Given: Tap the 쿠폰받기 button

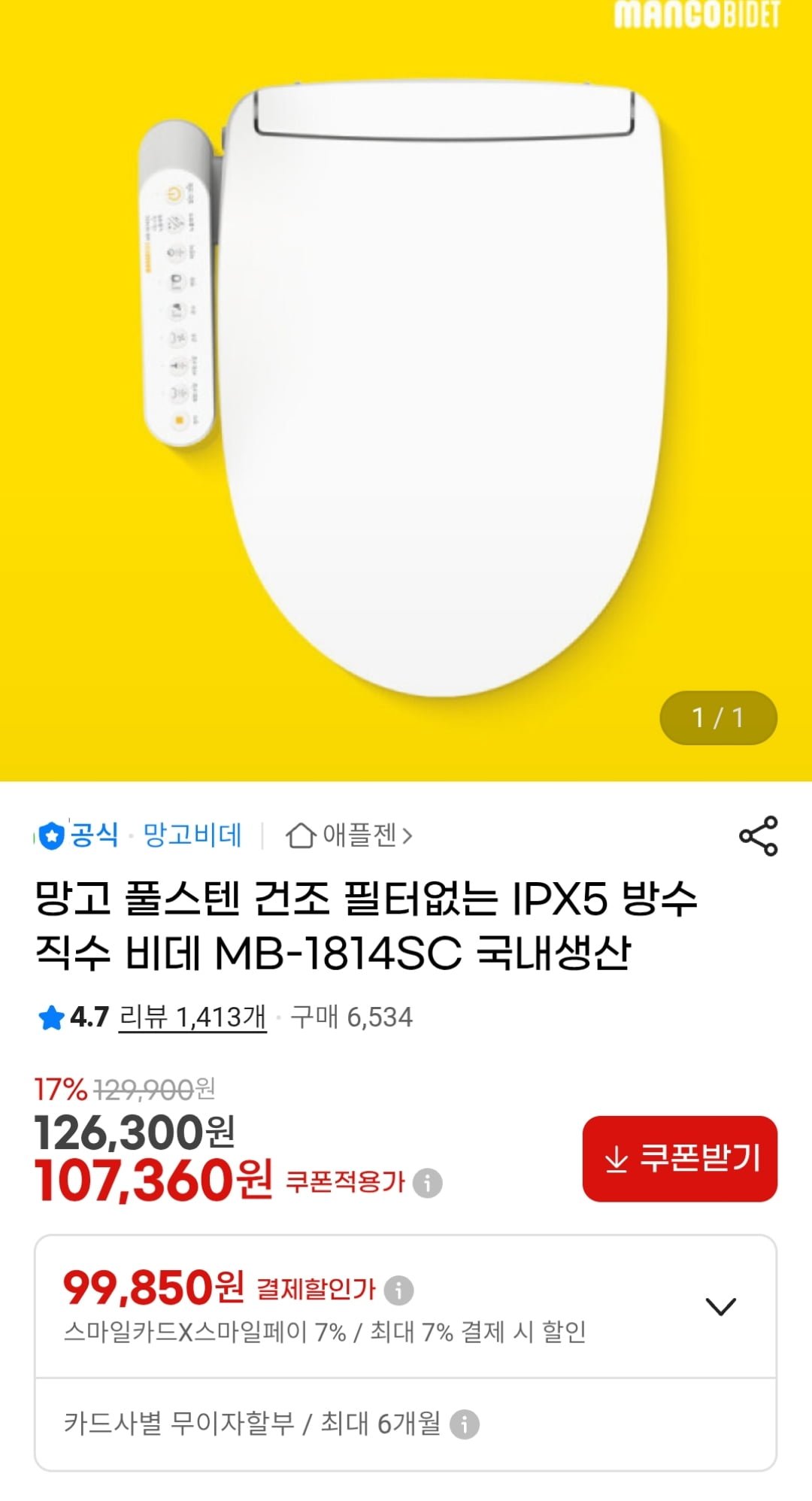Looking at the screenshot, I should pyautogui.click(x=680, y=1158).
